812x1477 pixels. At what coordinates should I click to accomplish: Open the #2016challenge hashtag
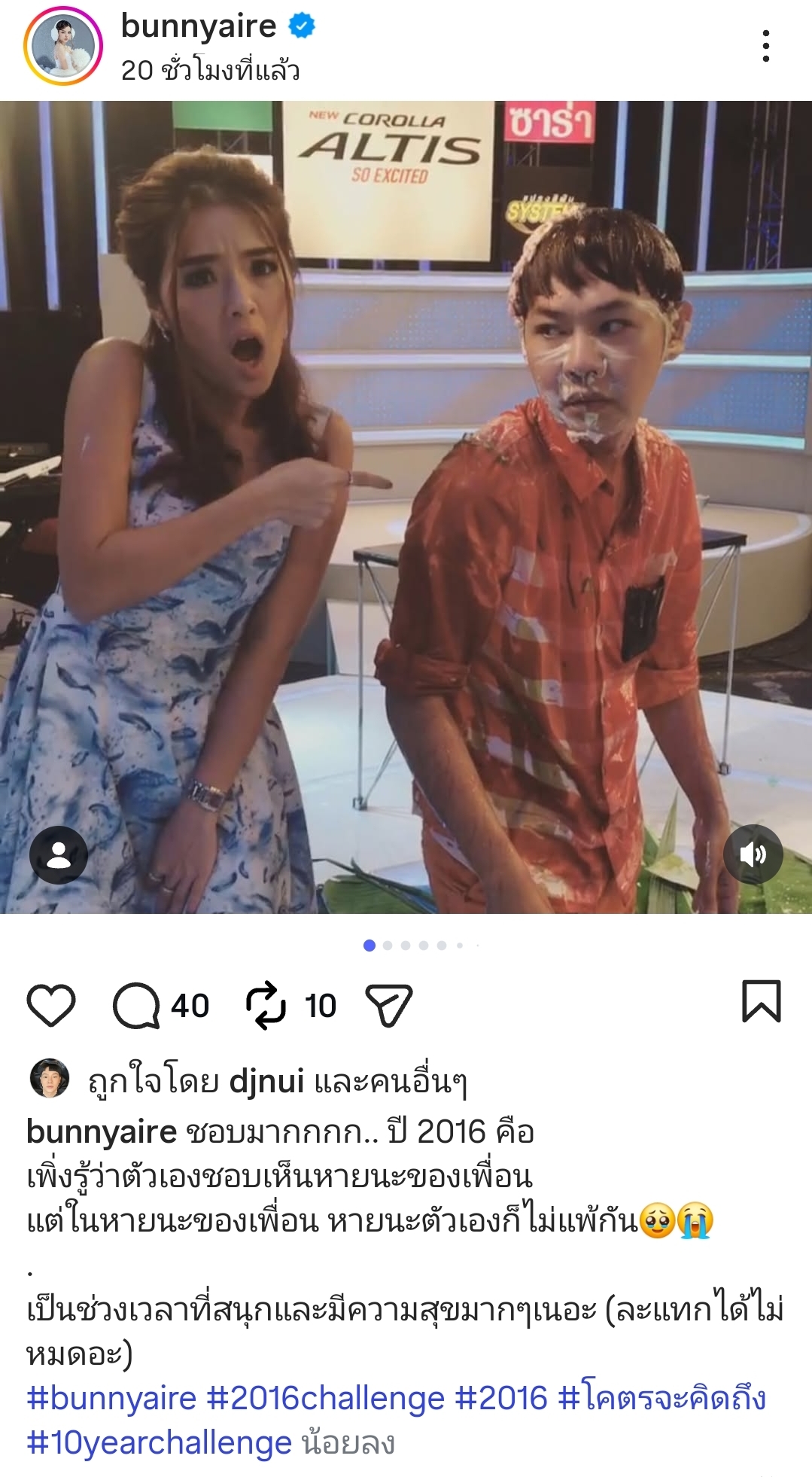[x=325, y=1398]
